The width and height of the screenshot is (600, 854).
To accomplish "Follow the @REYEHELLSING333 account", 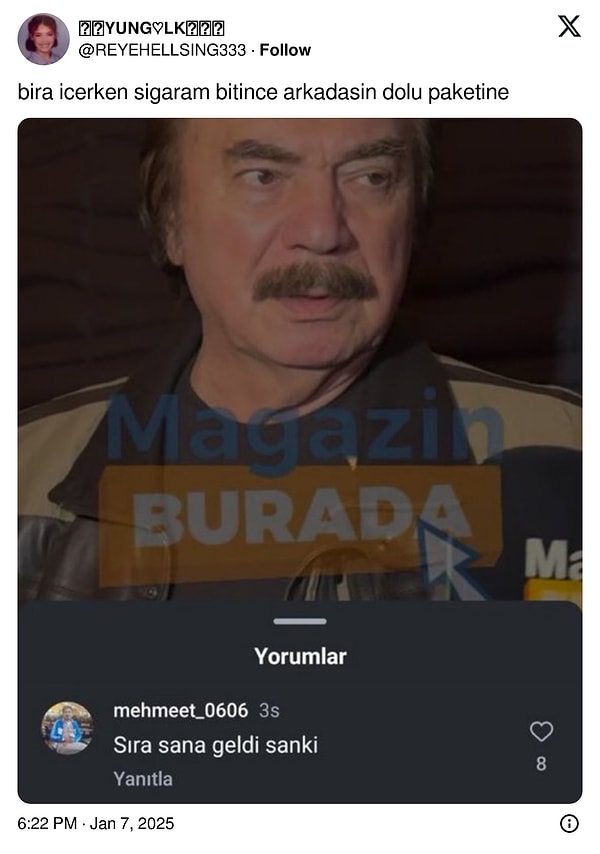I will 285,50.
